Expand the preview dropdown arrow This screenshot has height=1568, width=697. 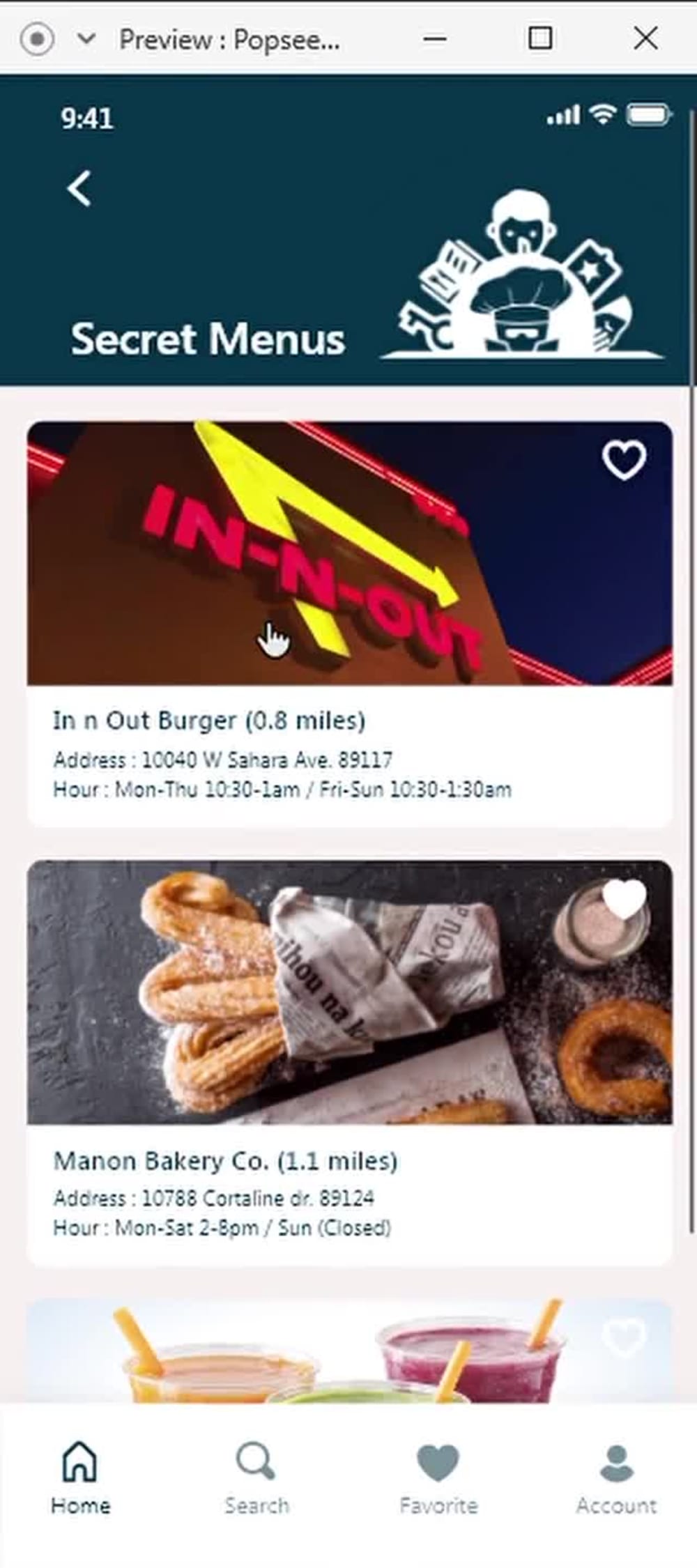(x=86, y=38)
